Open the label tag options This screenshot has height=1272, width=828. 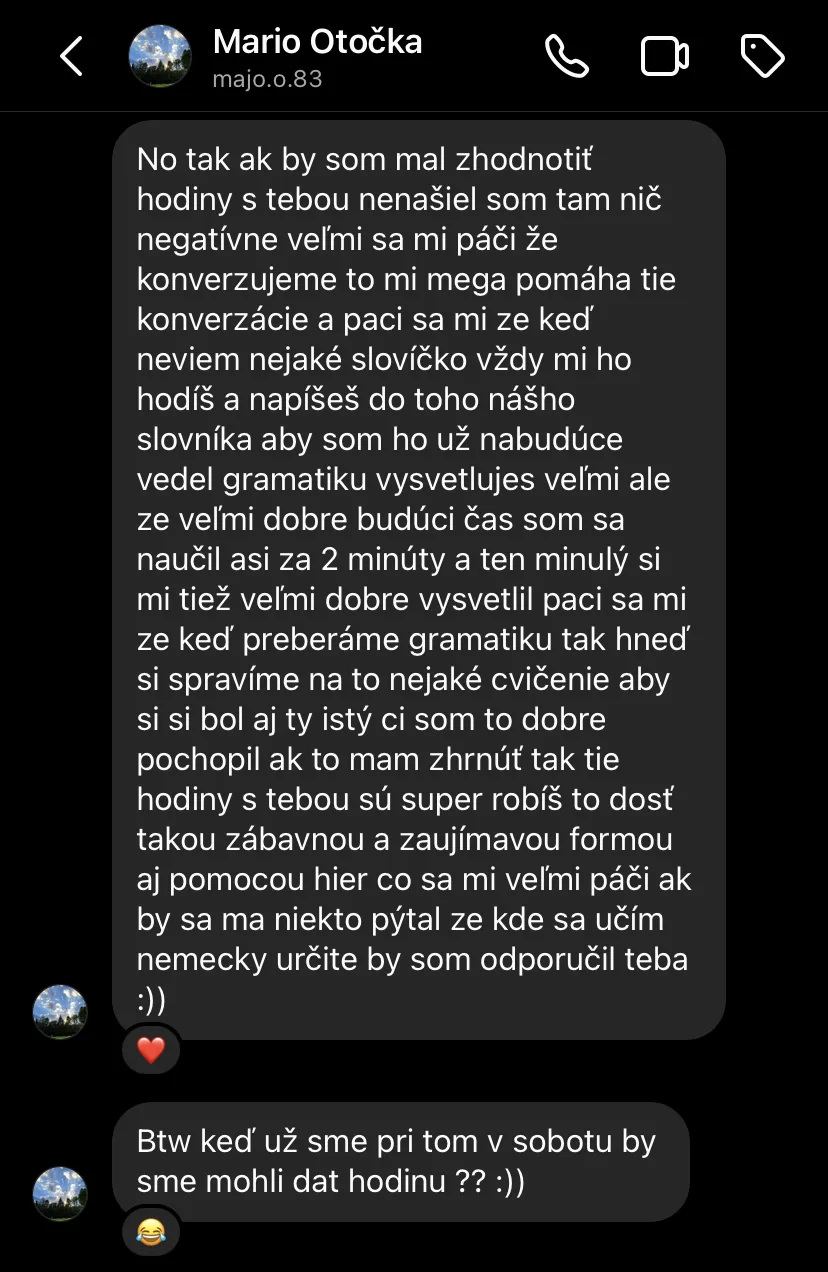pos(762,57)
